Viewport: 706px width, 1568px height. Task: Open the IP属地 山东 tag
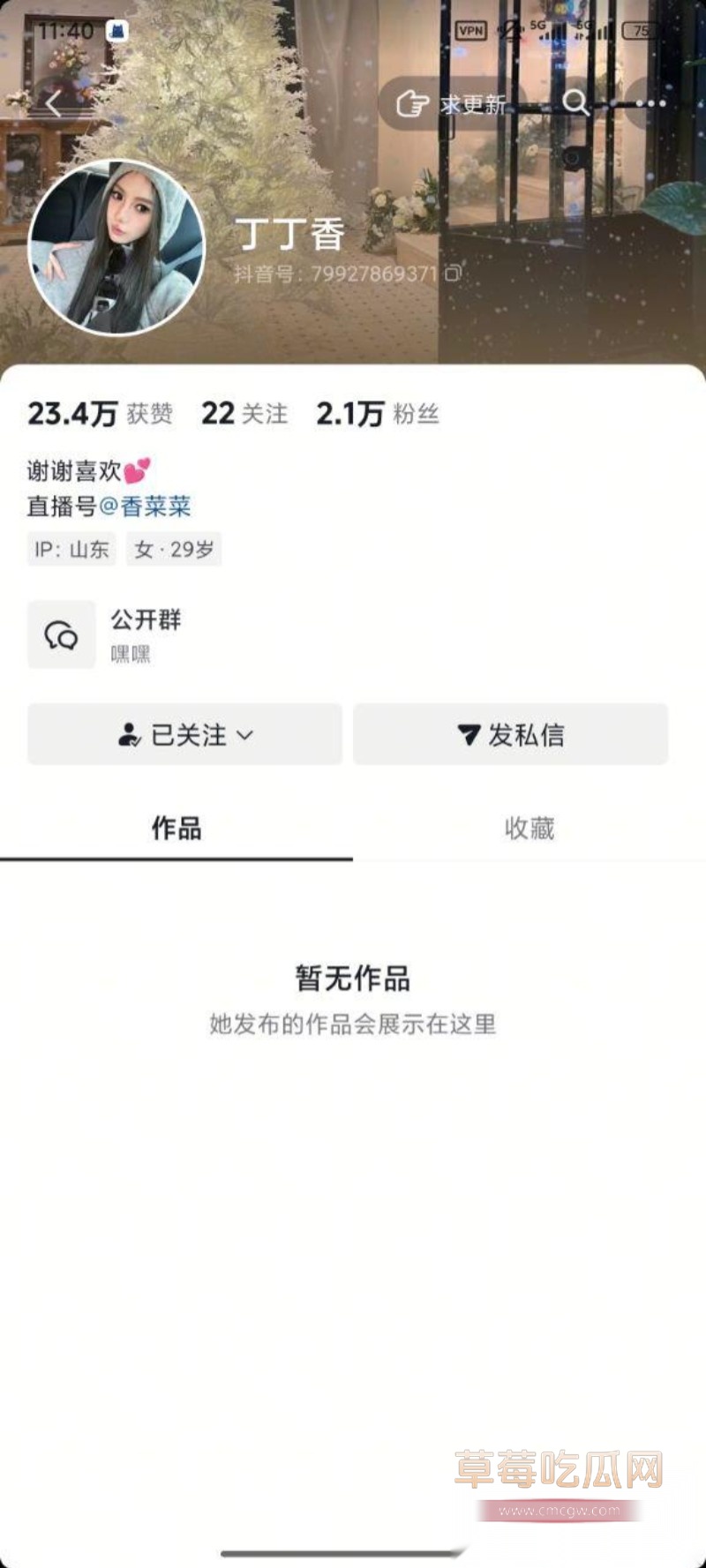point(71,549)
